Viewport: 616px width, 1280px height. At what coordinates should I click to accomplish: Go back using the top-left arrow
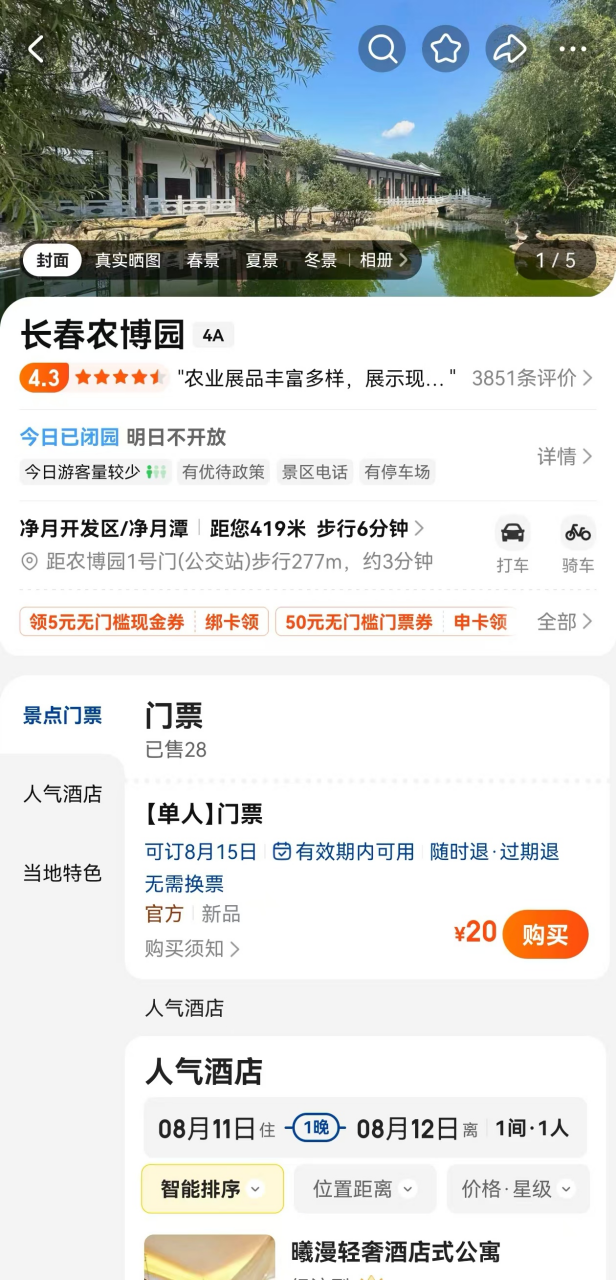[36, 49]
